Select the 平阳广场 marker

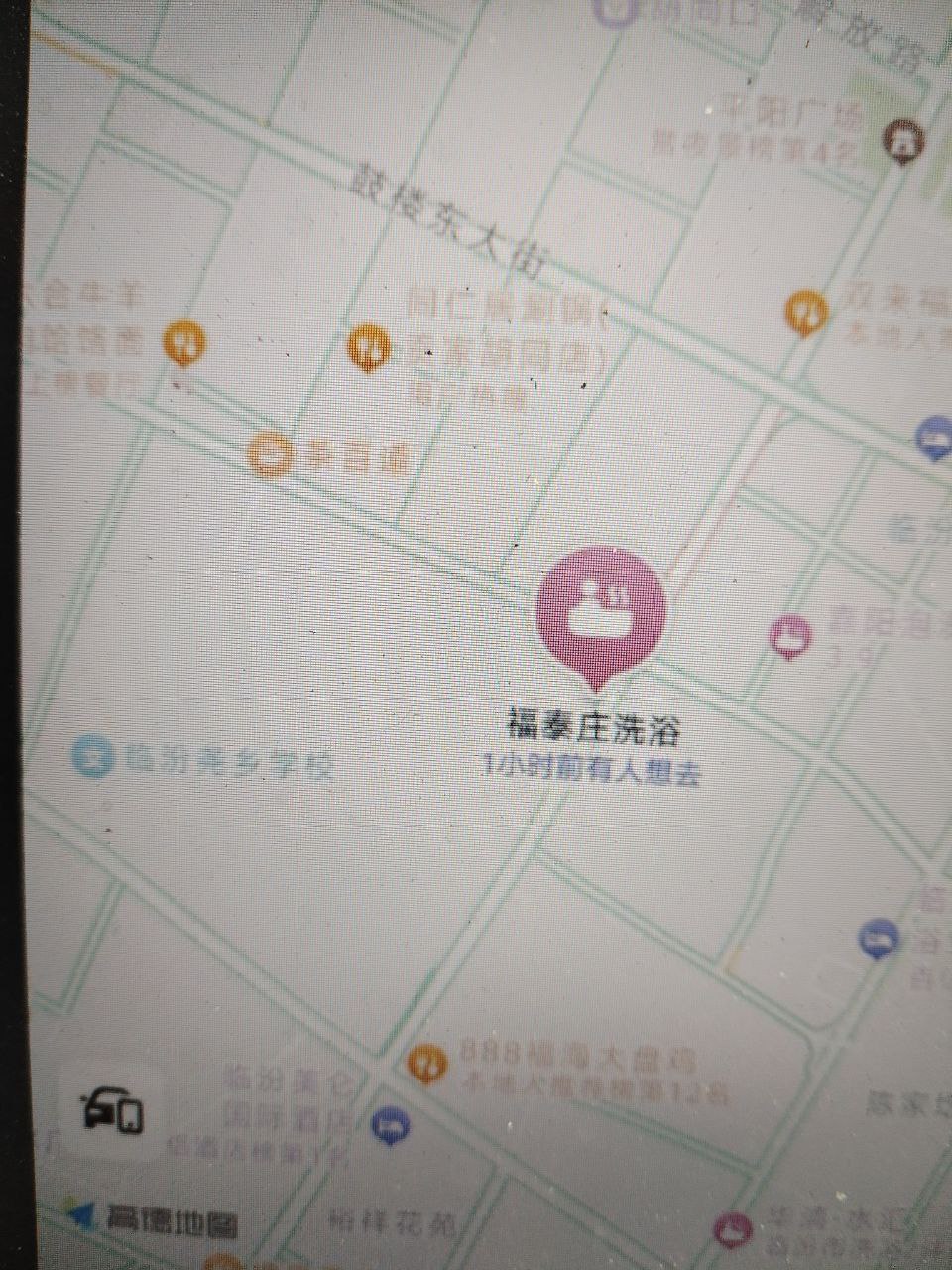(x=903, y=142)
